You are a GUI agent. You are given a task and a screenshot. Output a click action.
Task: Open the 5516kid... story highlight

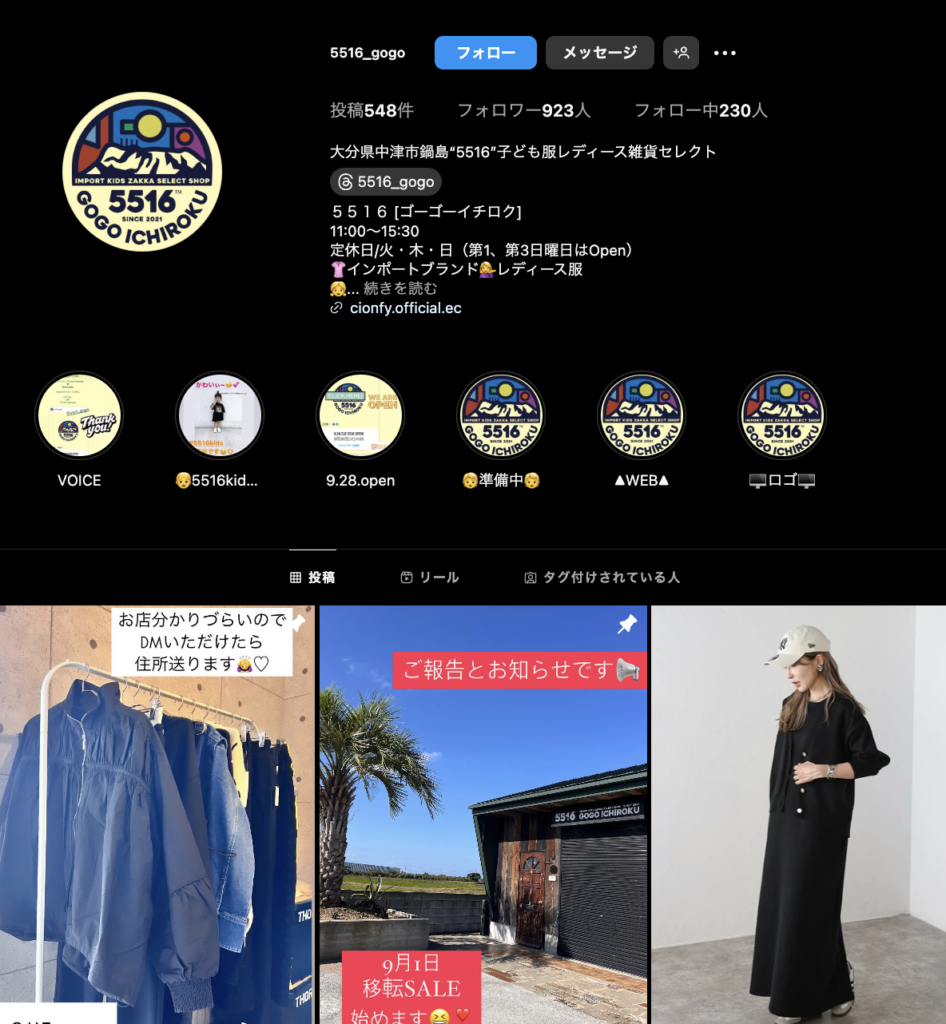(x=219, y=416)
